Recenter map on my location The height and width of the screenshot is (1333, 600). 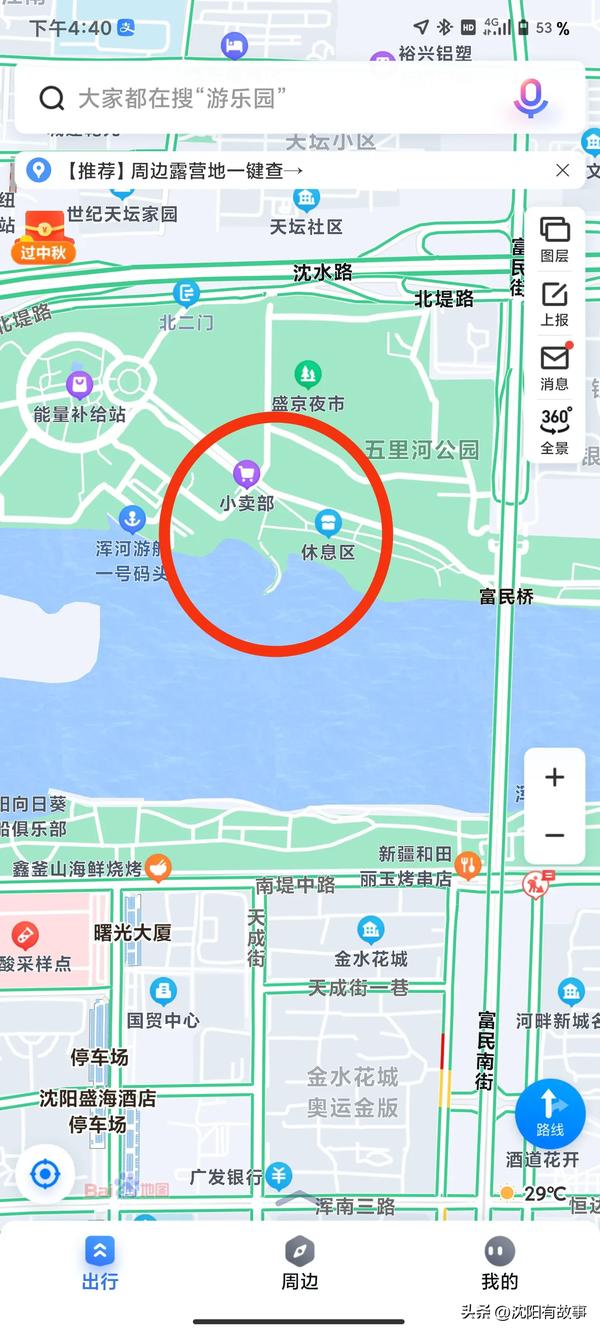(45, 1173)
